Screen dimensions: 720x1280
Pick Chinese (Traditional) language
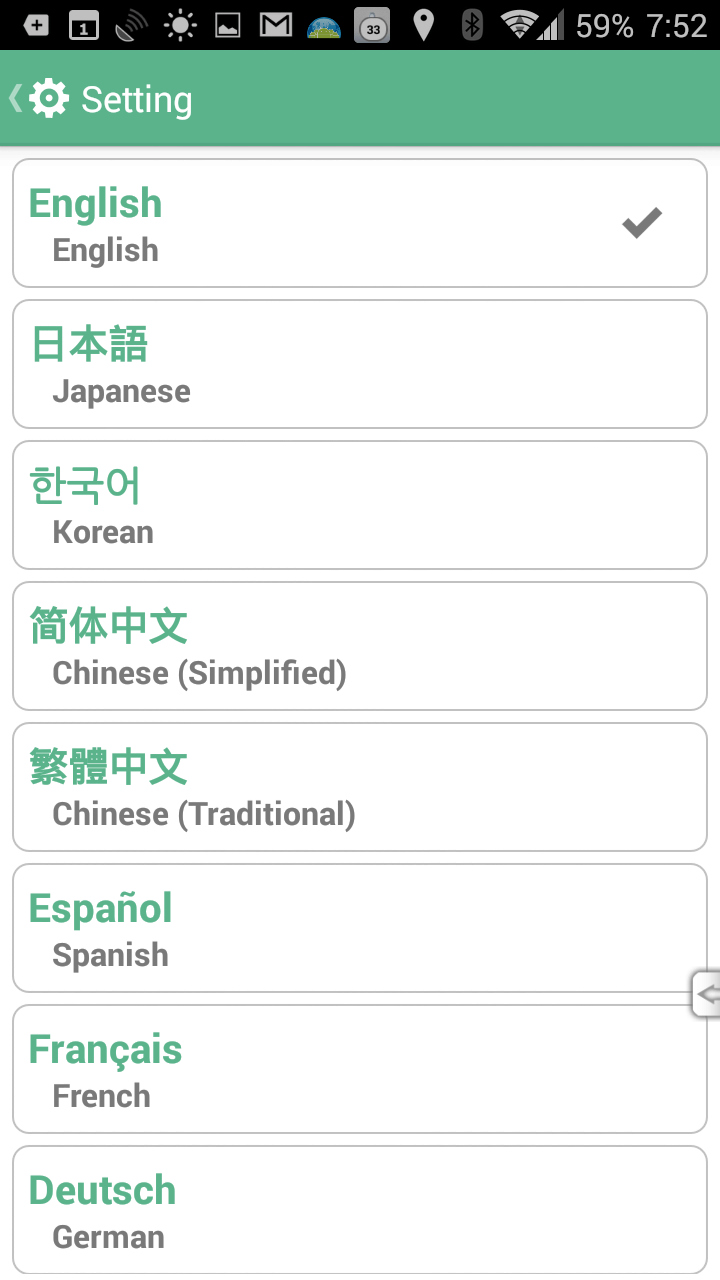[x=360, y=787]
